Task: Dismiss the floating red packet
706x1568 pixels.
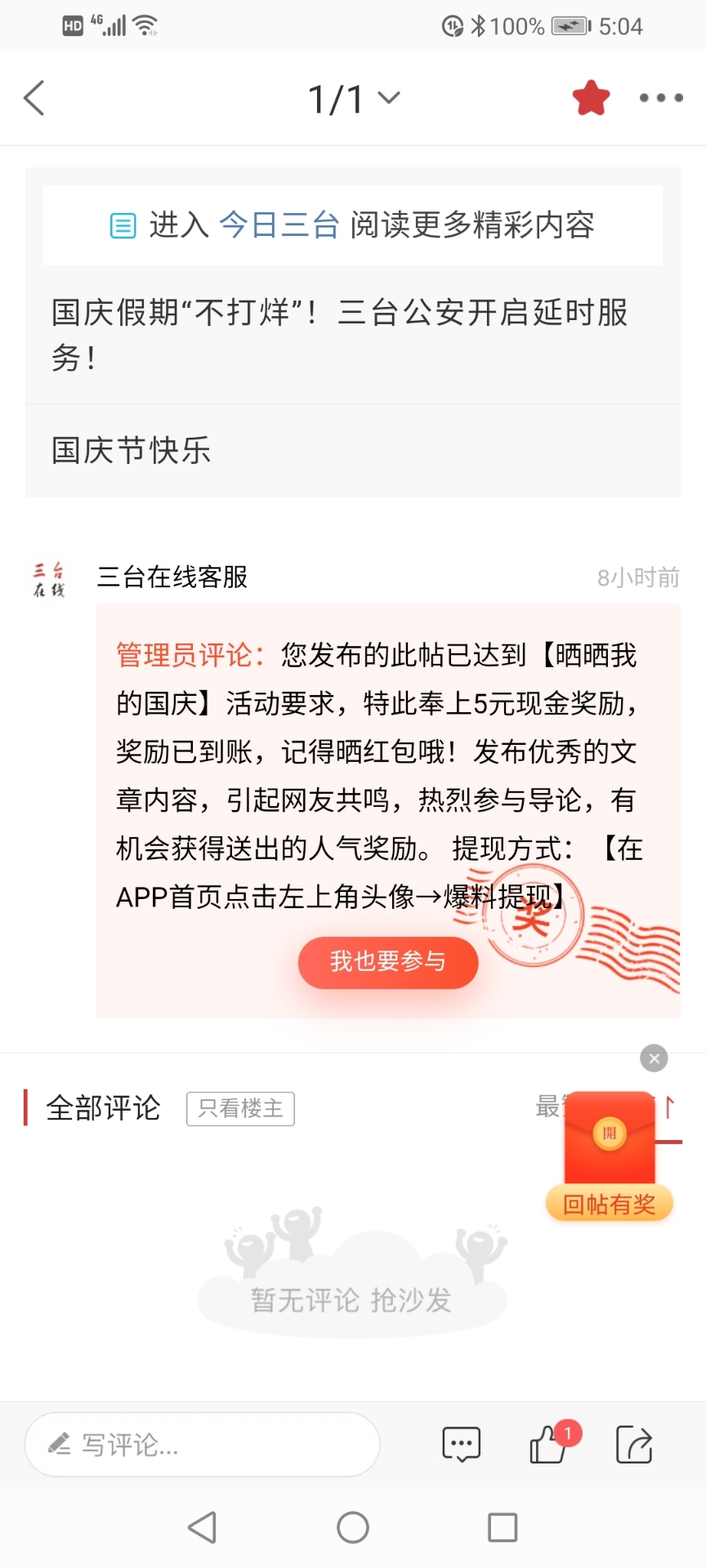Action: (654, 1058)
